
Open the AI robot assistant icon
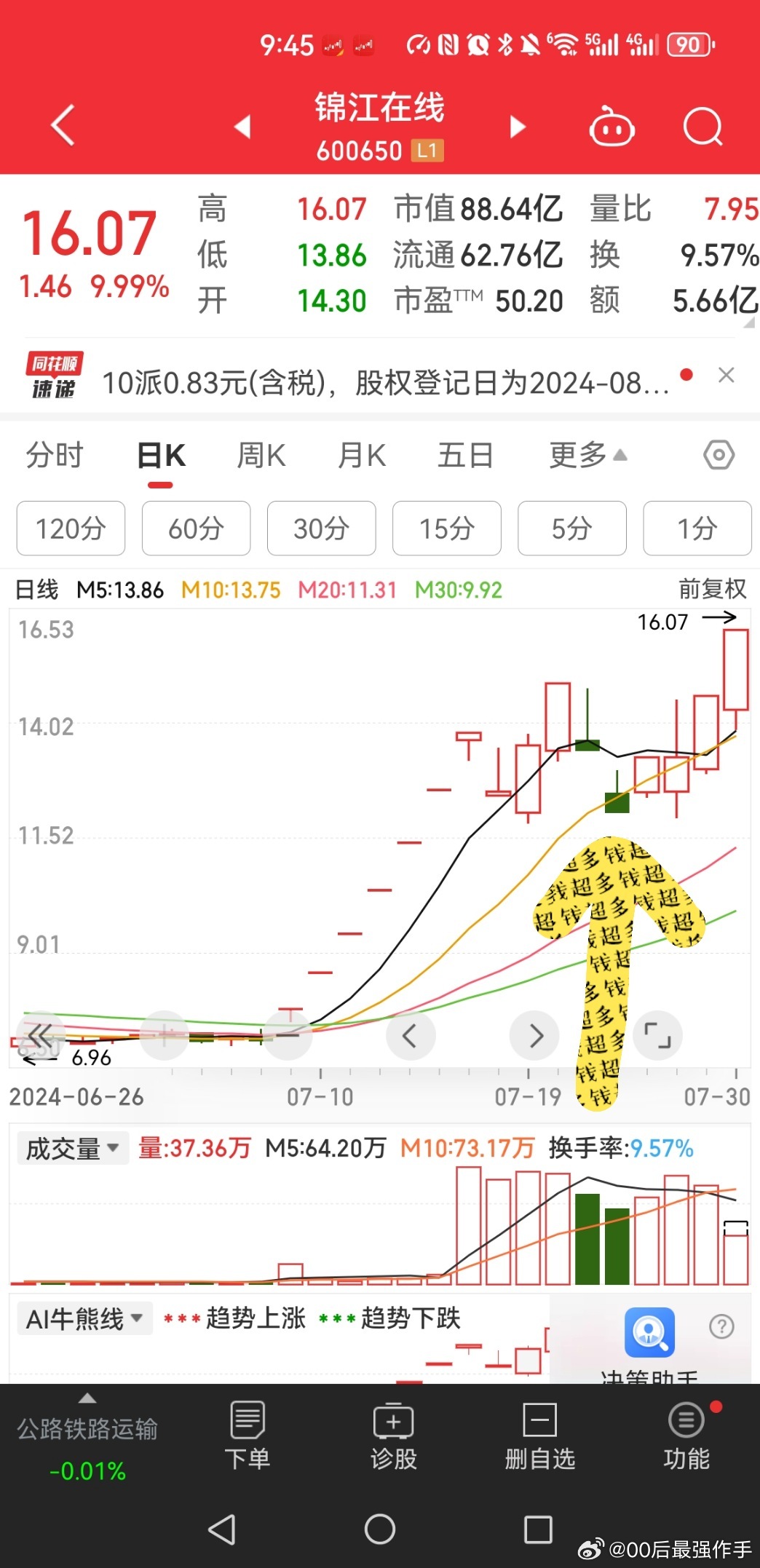[x=611, y=125]
